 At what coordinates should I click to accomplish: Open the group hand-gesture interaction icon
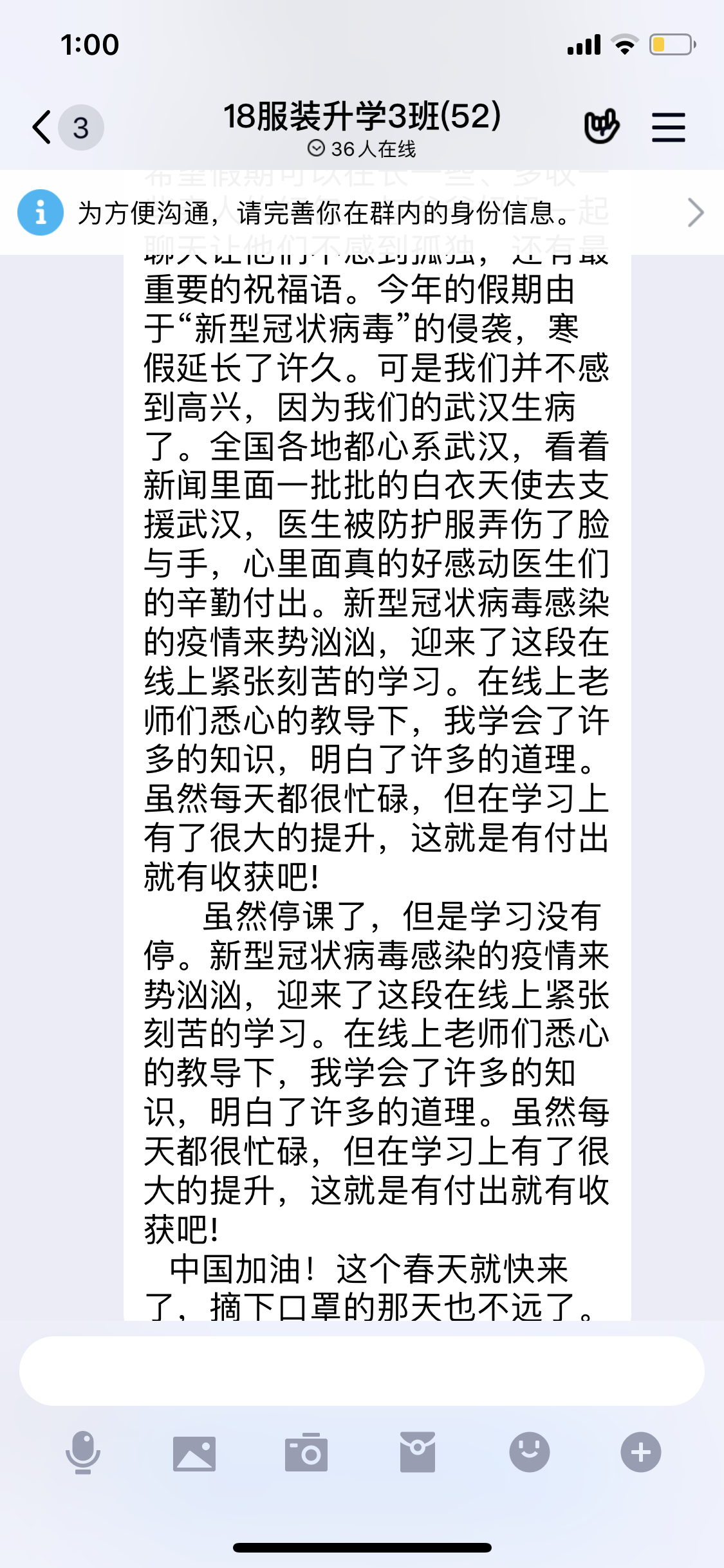[601, 126]
